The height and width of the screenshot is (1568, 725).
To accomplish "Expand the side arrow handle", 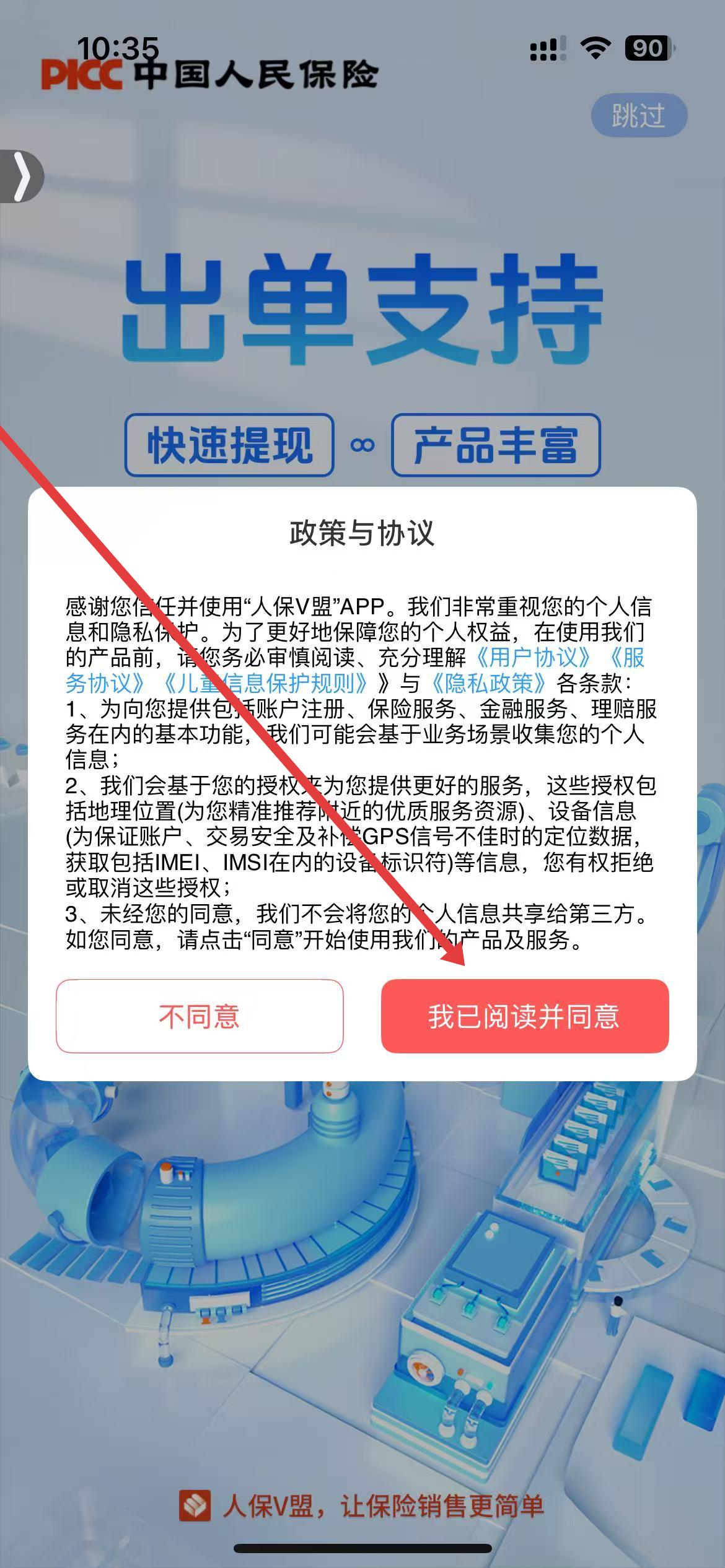I will pos(21,176).
